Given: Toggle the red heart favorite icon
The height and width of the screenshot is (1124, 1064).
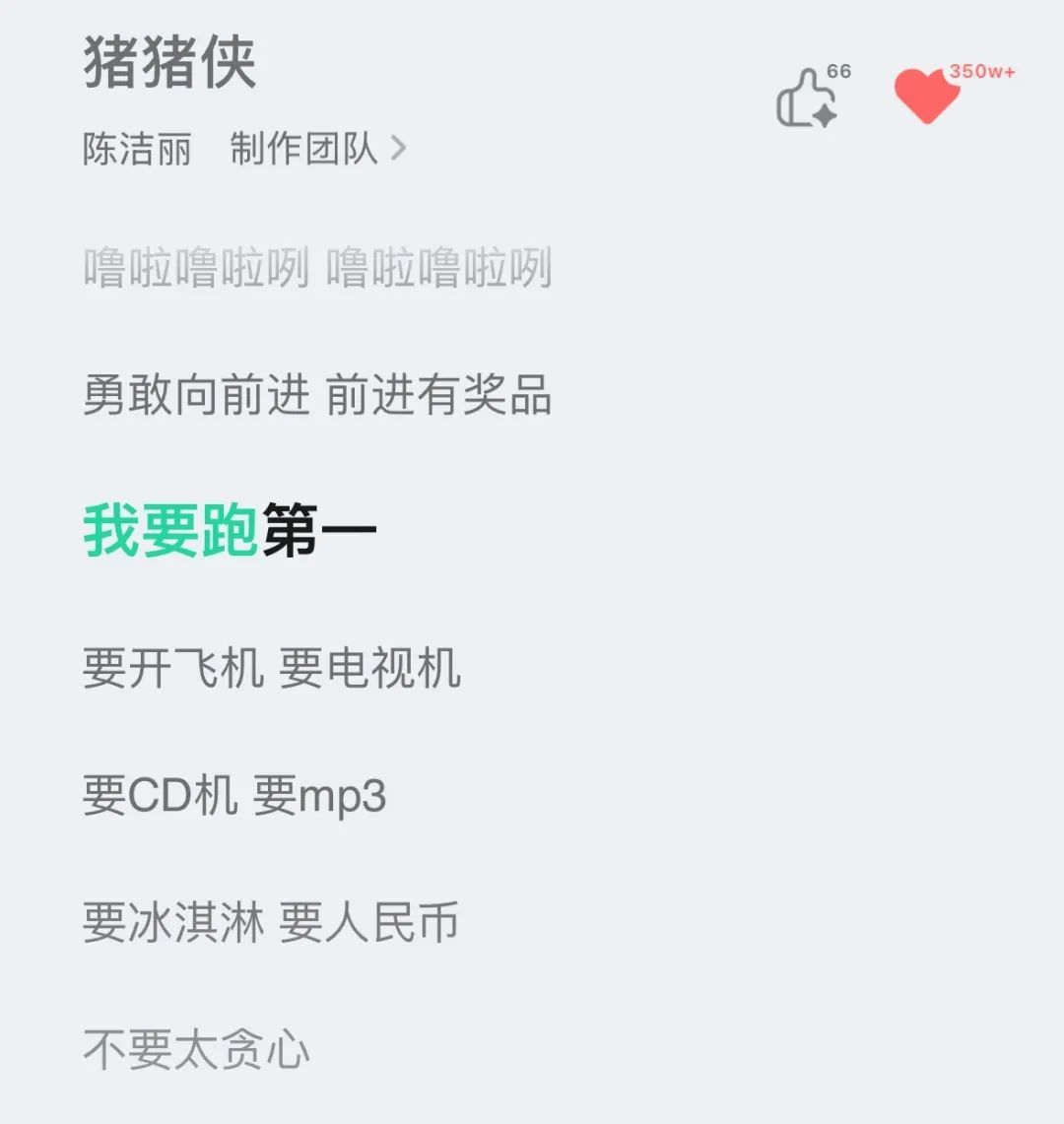Looking at the screenshot, I should (x=927, y=96).
